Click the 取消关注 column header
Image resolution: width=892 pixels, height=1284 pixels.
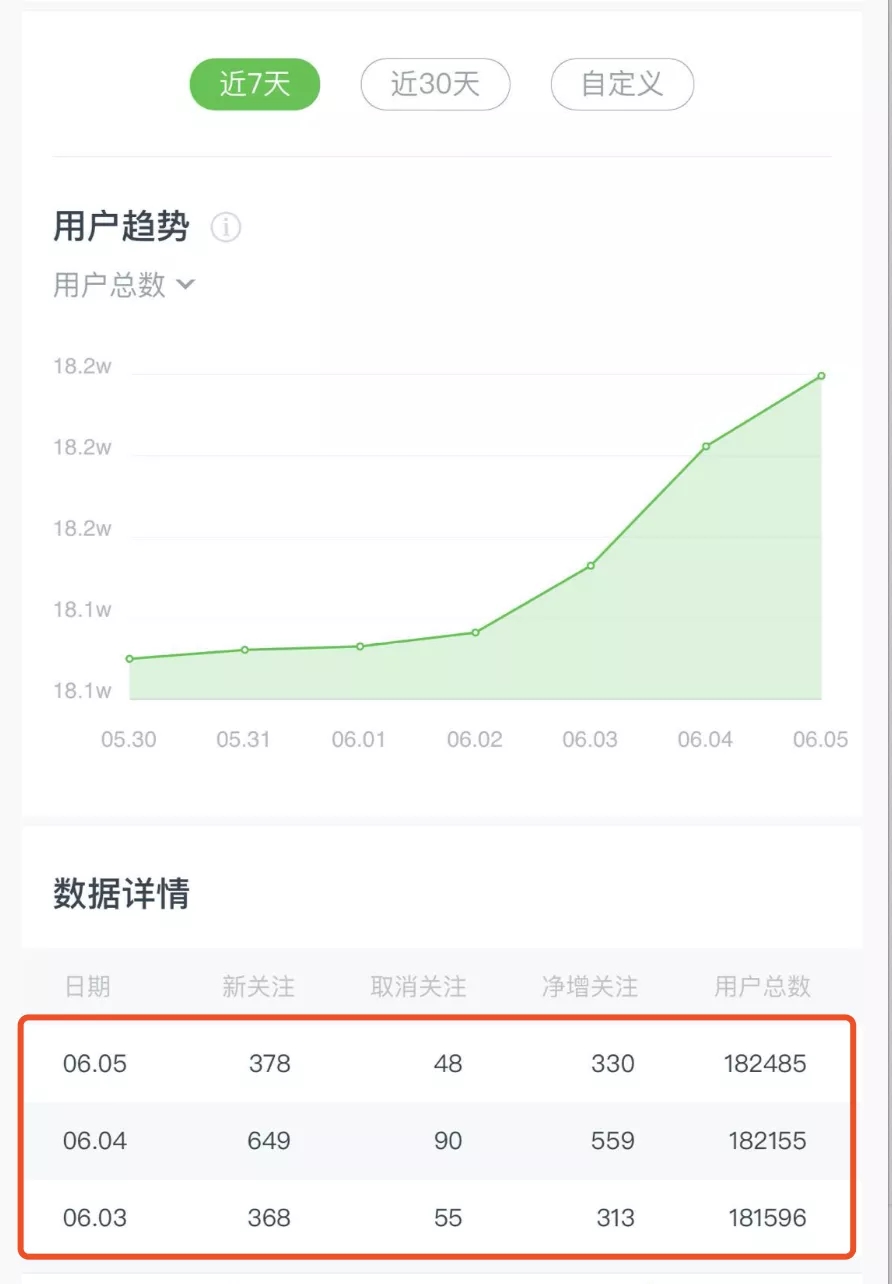tap(417, 986)
